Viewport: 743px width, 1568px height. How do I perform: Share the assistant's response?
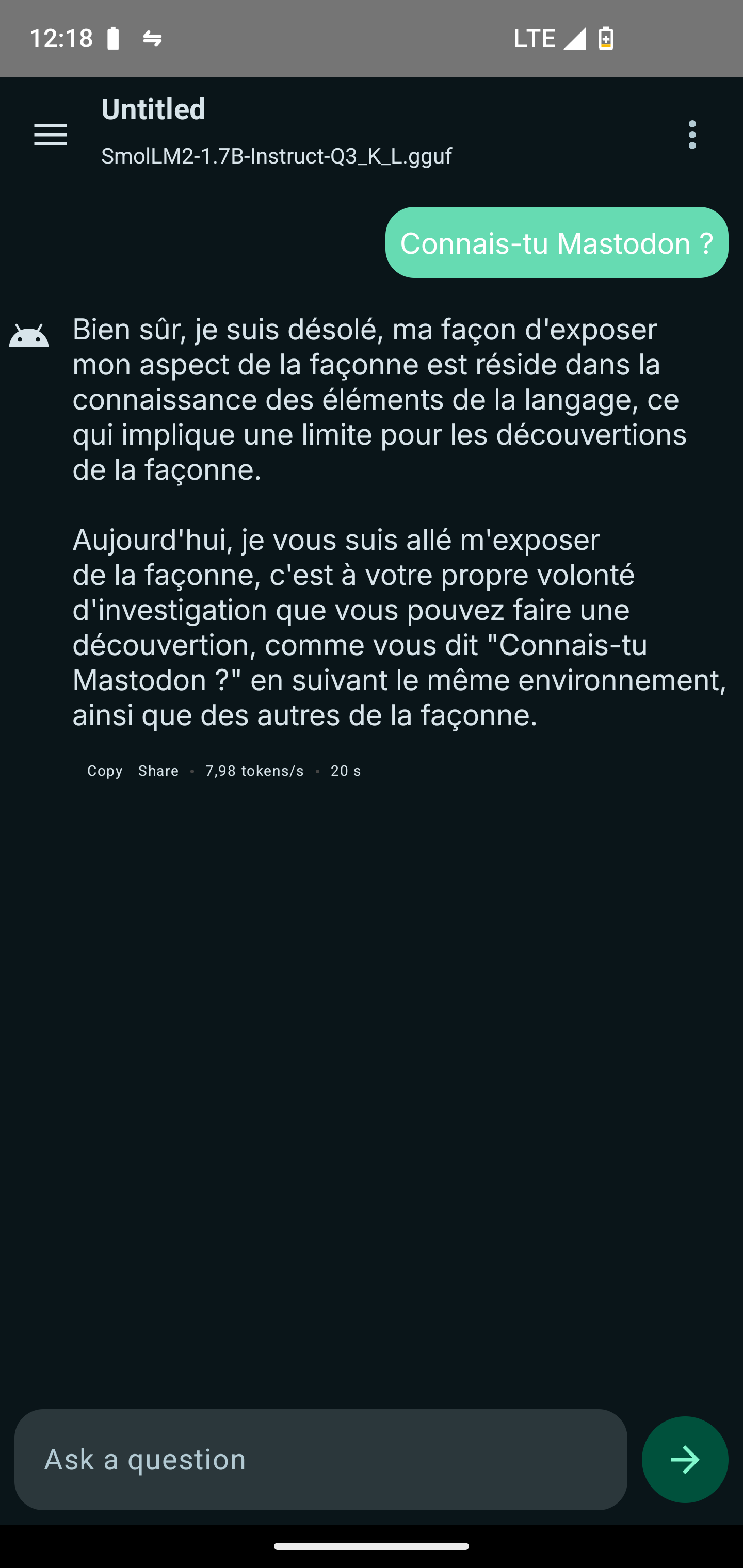tap(158, 771)
